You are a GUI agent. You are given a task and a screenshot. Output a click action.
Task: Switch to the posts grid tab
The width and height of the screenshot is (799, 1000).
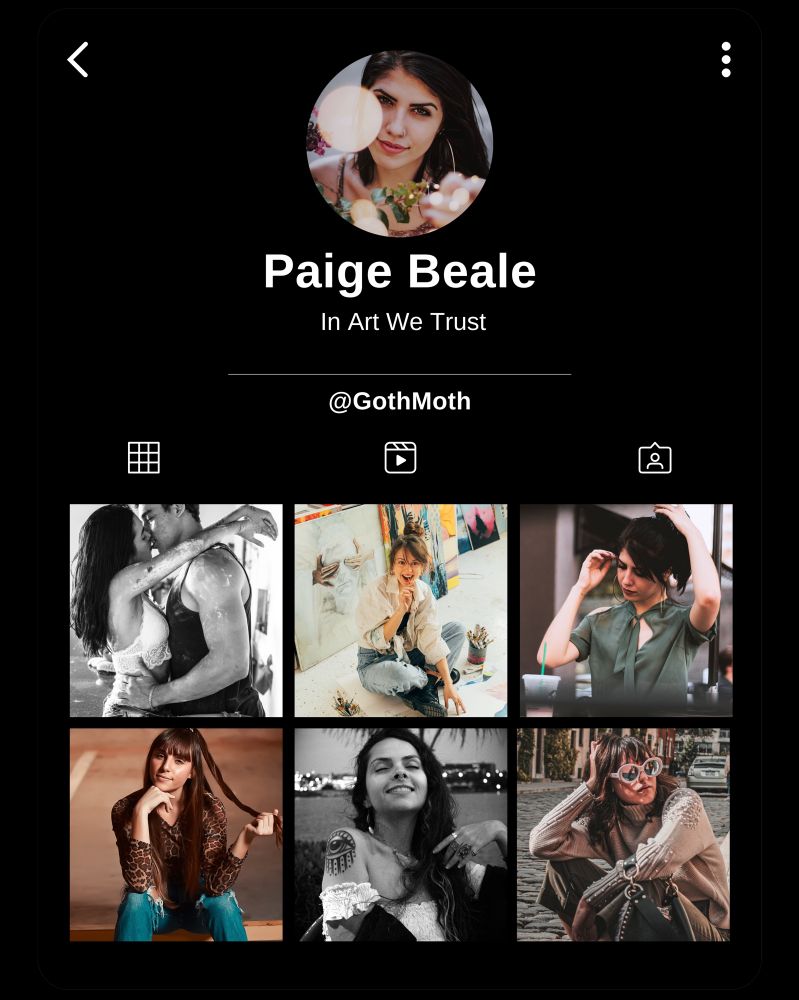[x=144, y=458]
